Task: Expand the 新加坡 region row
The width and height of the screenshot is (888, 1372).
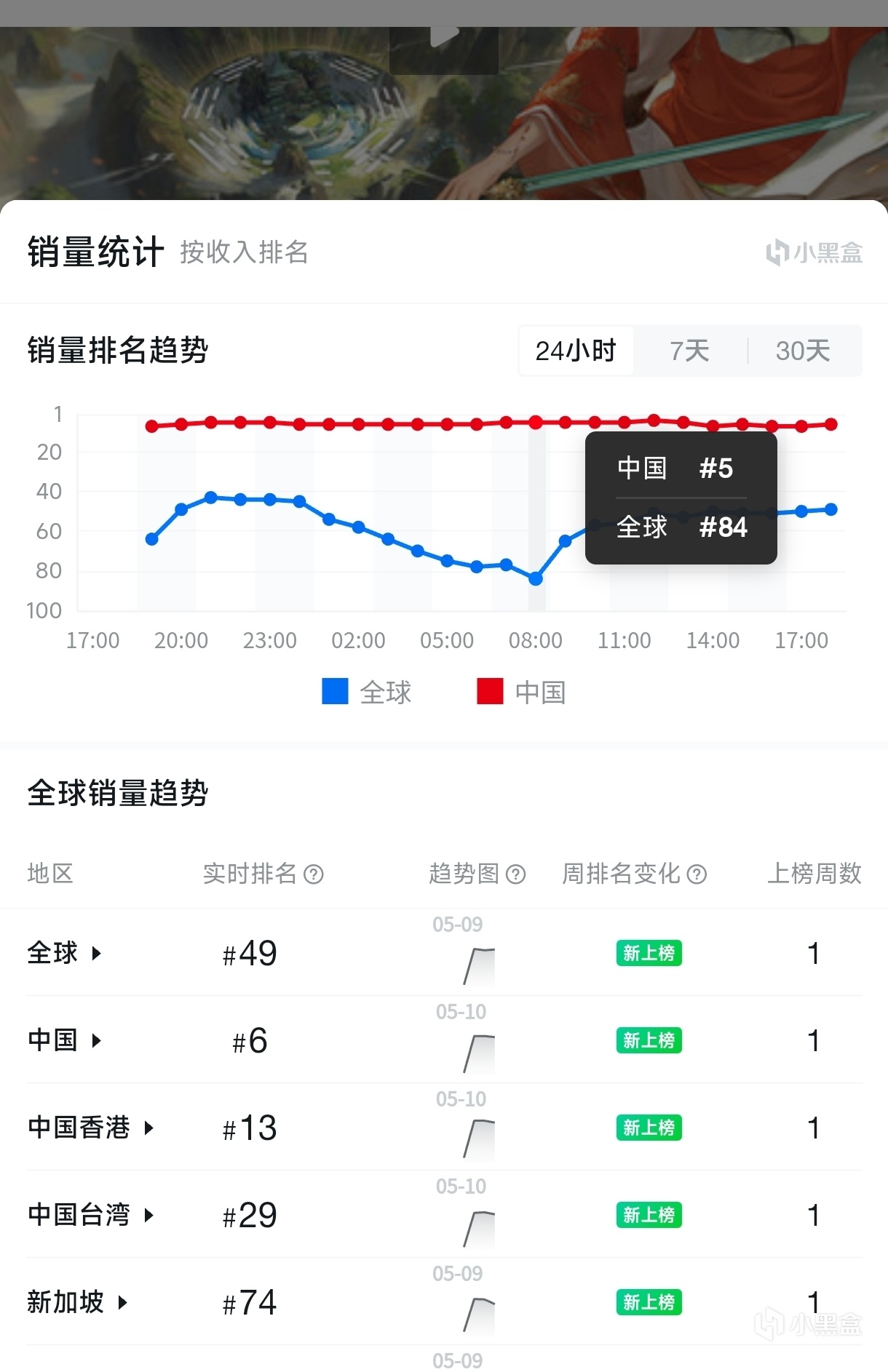Action: (77, 1302)
